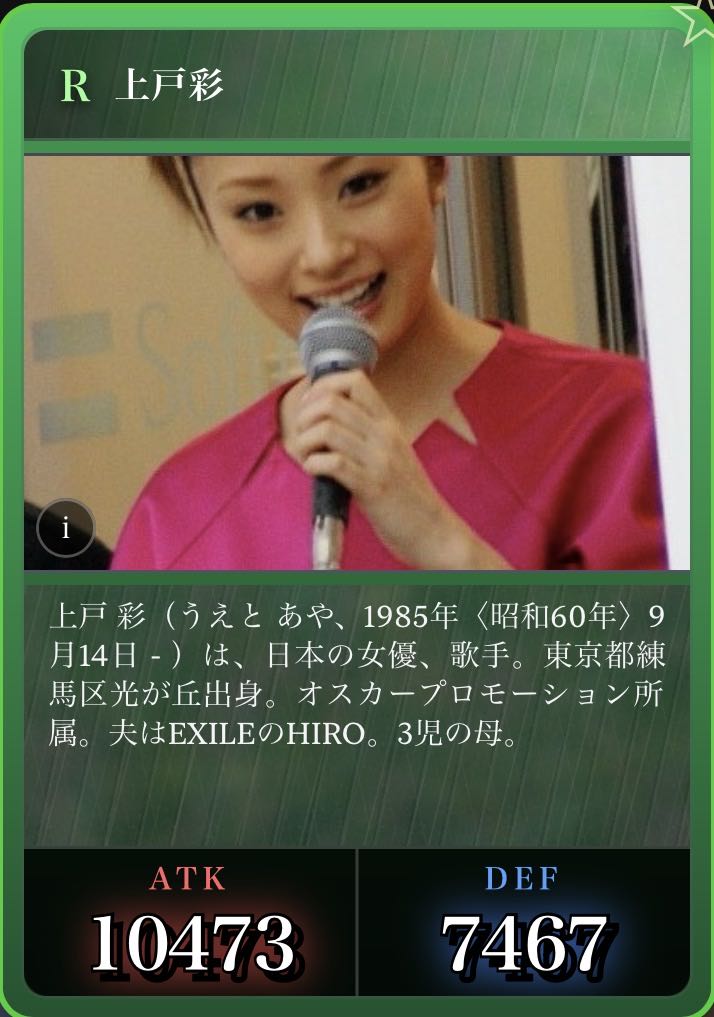Open the info icon on the card photo
714x1017 pixels.
[66, 528]
